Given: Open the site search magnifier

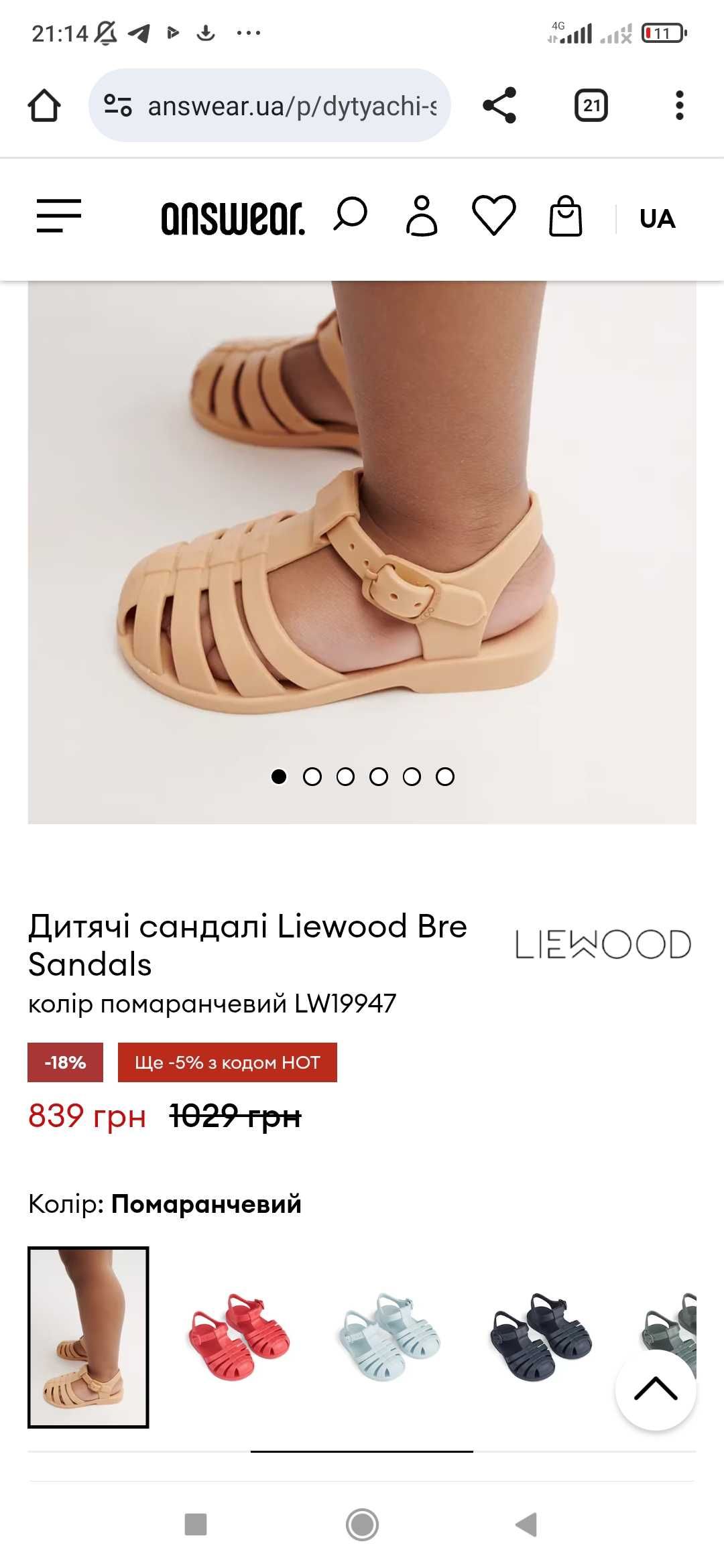Looking at the screenshot, I should 350,215.
